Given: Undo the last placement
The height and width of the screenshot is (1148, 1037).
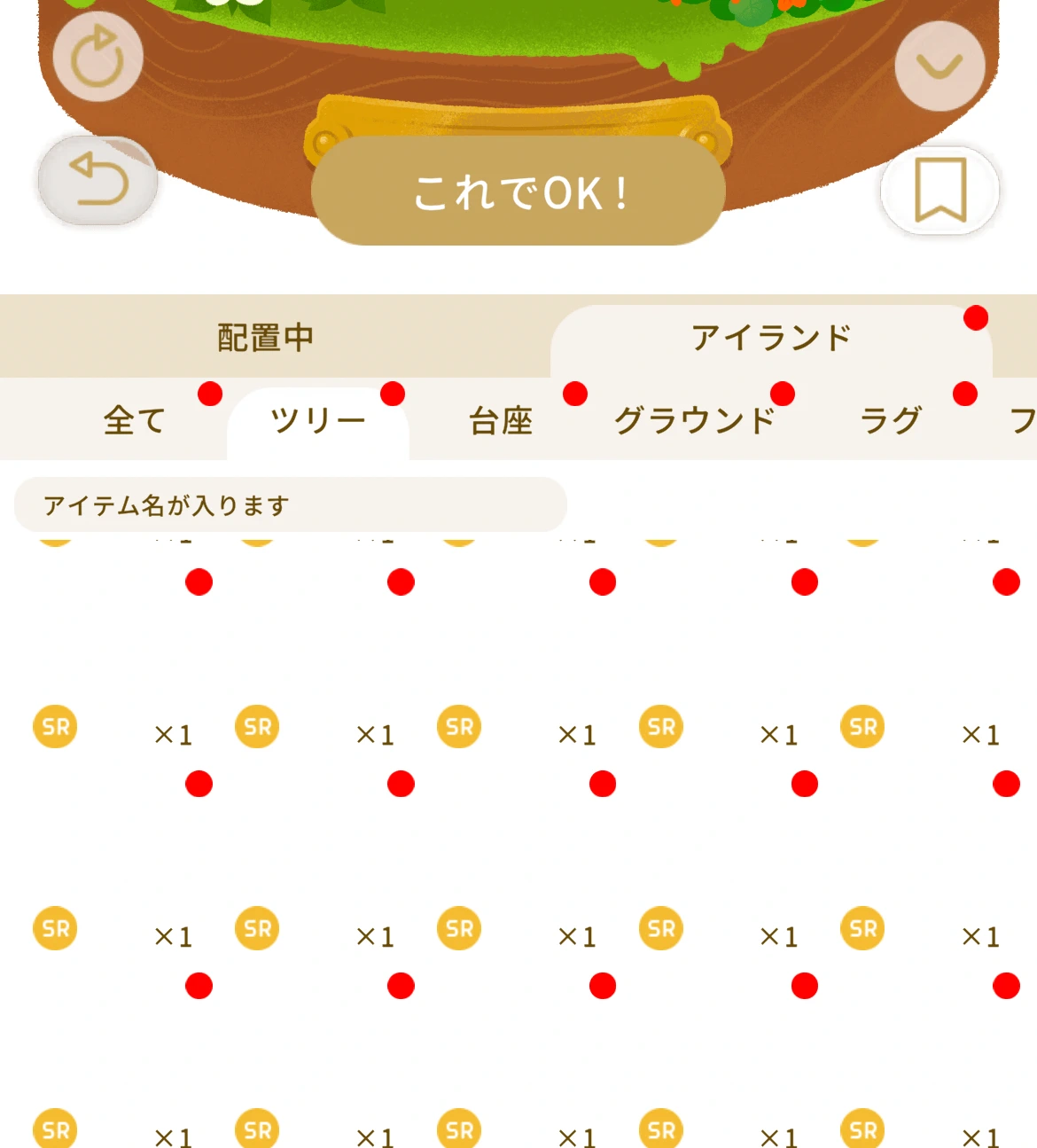Looking at the screenshot, I should coord(97,180).
